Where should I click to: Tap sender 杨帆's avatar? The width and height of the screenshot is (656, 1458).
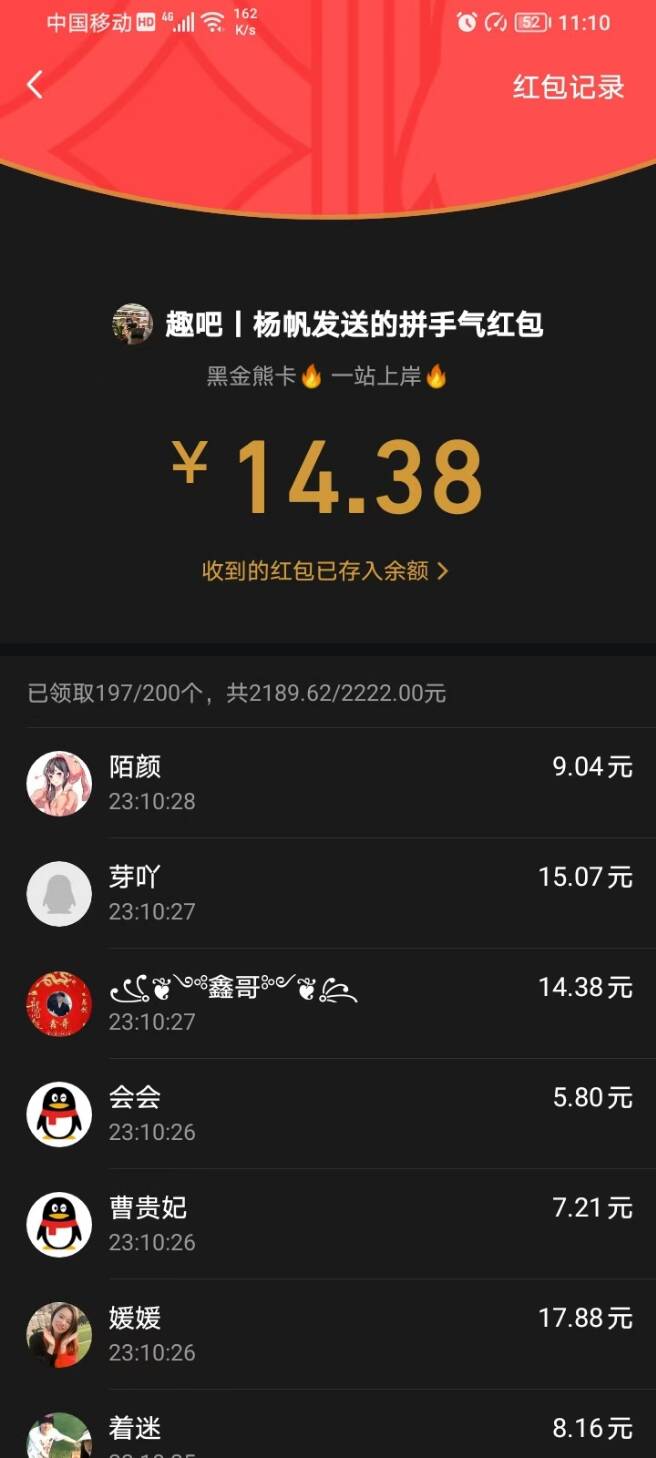tap(132, 325)
